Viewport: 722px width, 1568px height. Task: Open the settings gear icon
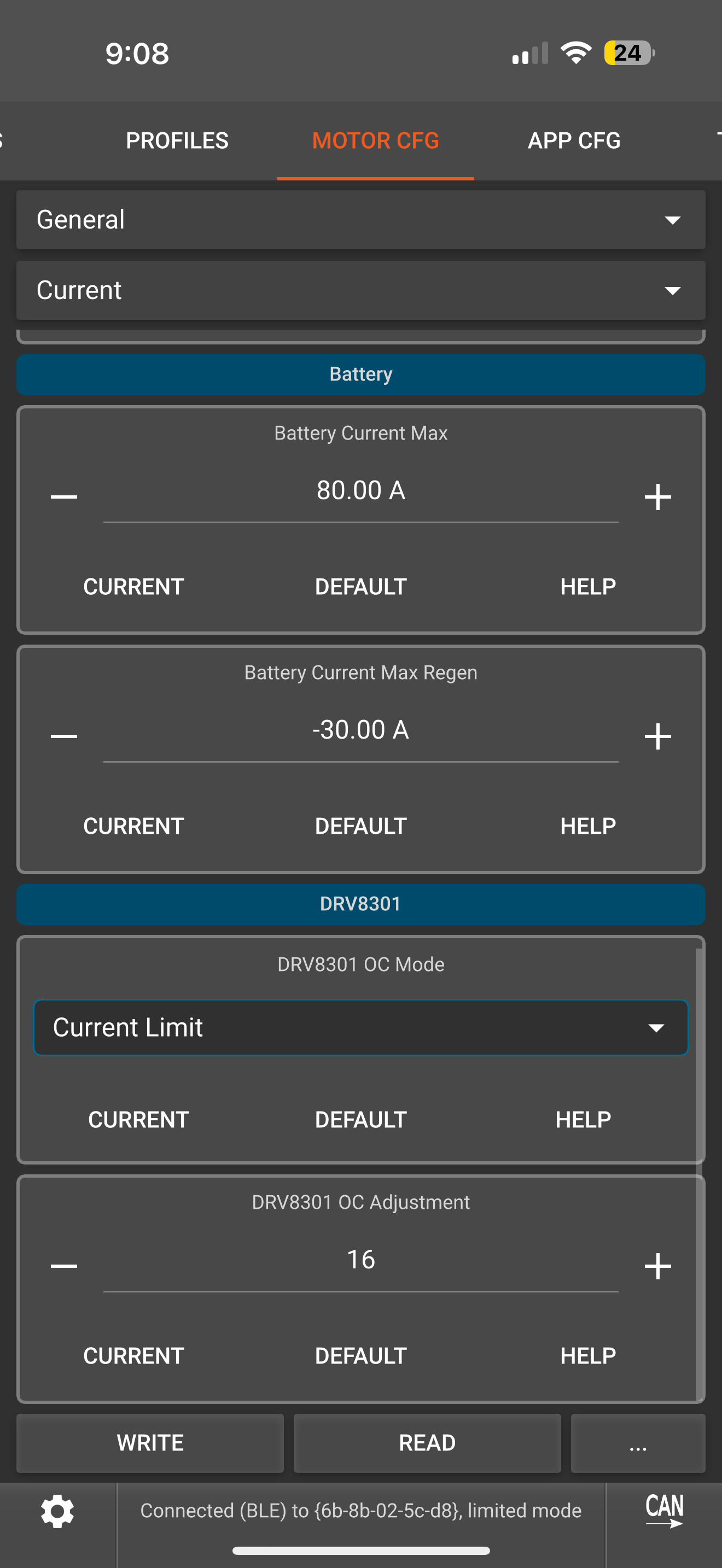pos(57,1511)
